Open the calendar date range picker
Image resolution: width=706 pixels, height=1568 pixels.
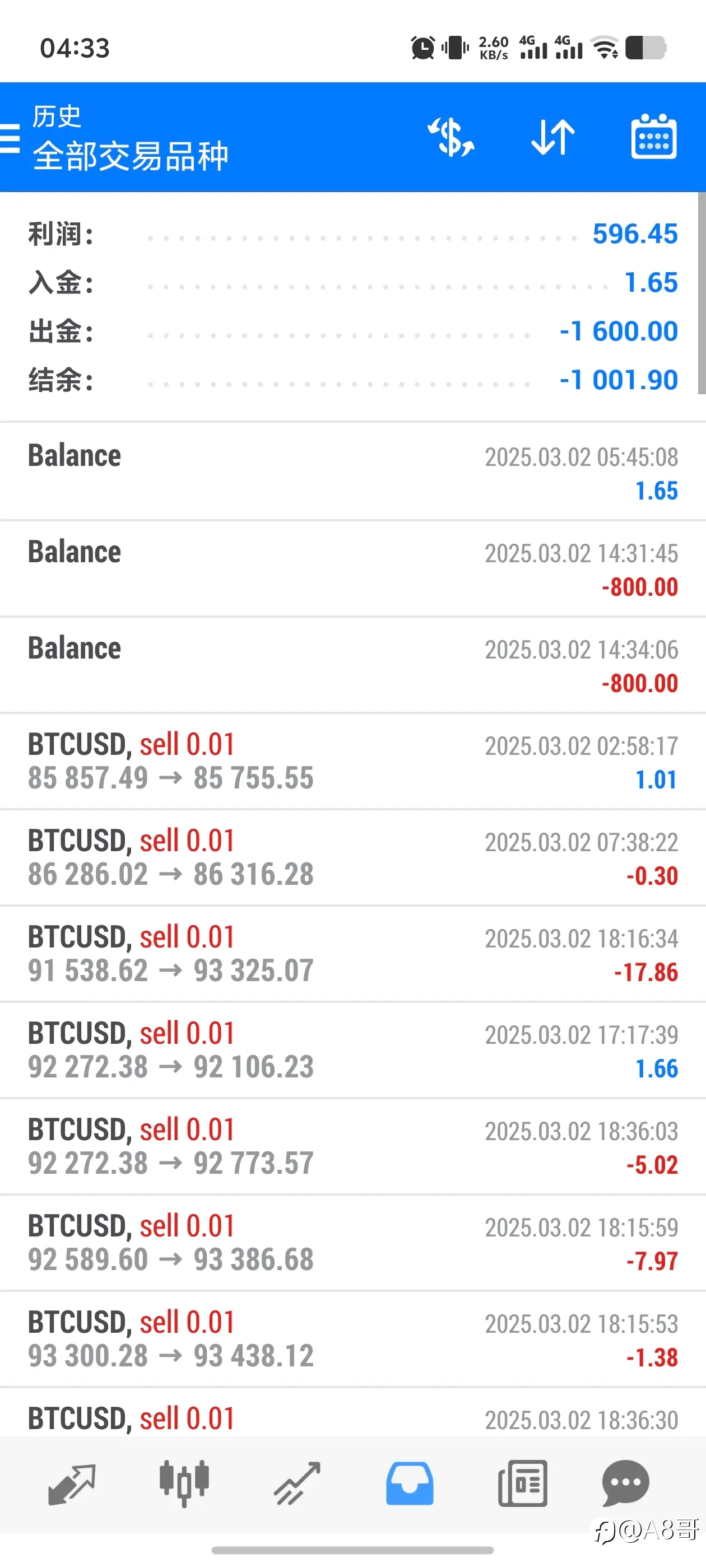654,136
